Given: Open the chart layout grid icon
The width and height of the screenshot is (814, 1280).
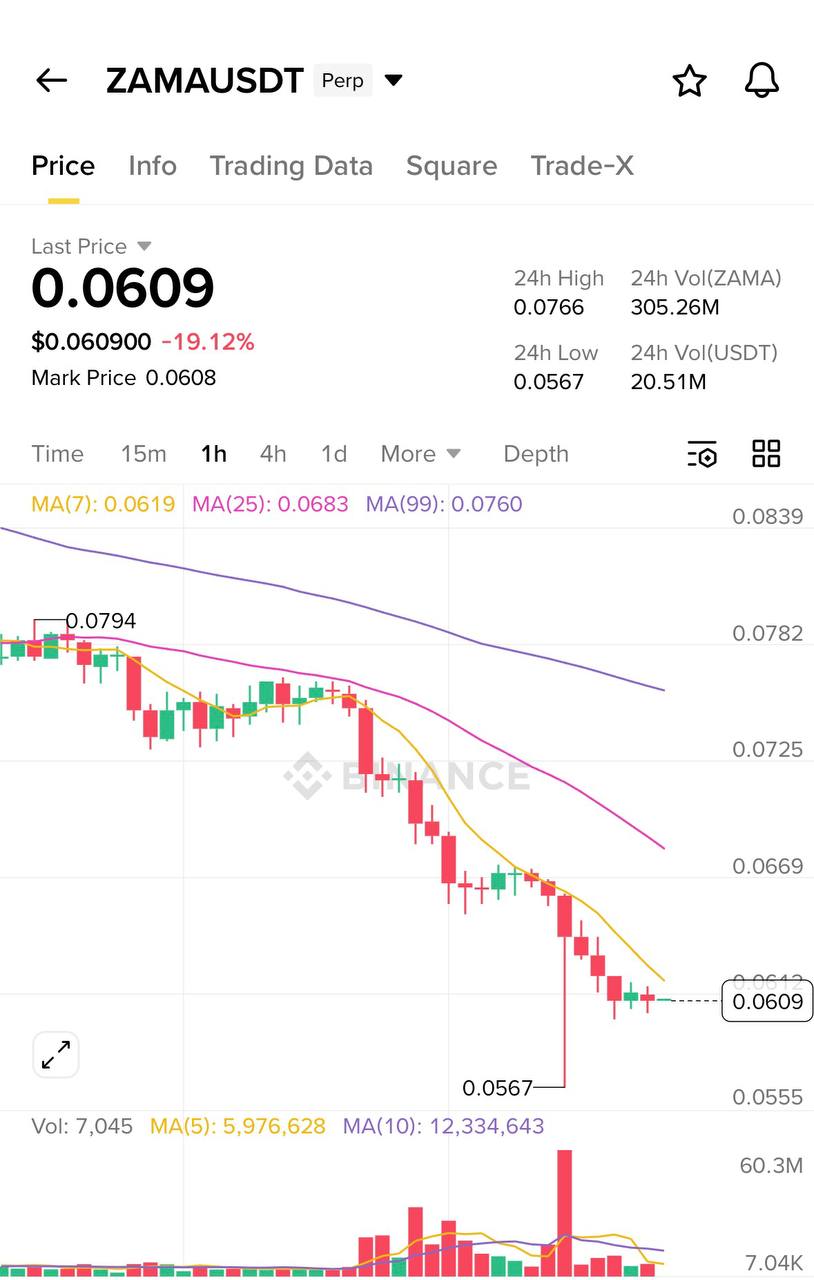Looking at the screenshot, I should [766, 454].
